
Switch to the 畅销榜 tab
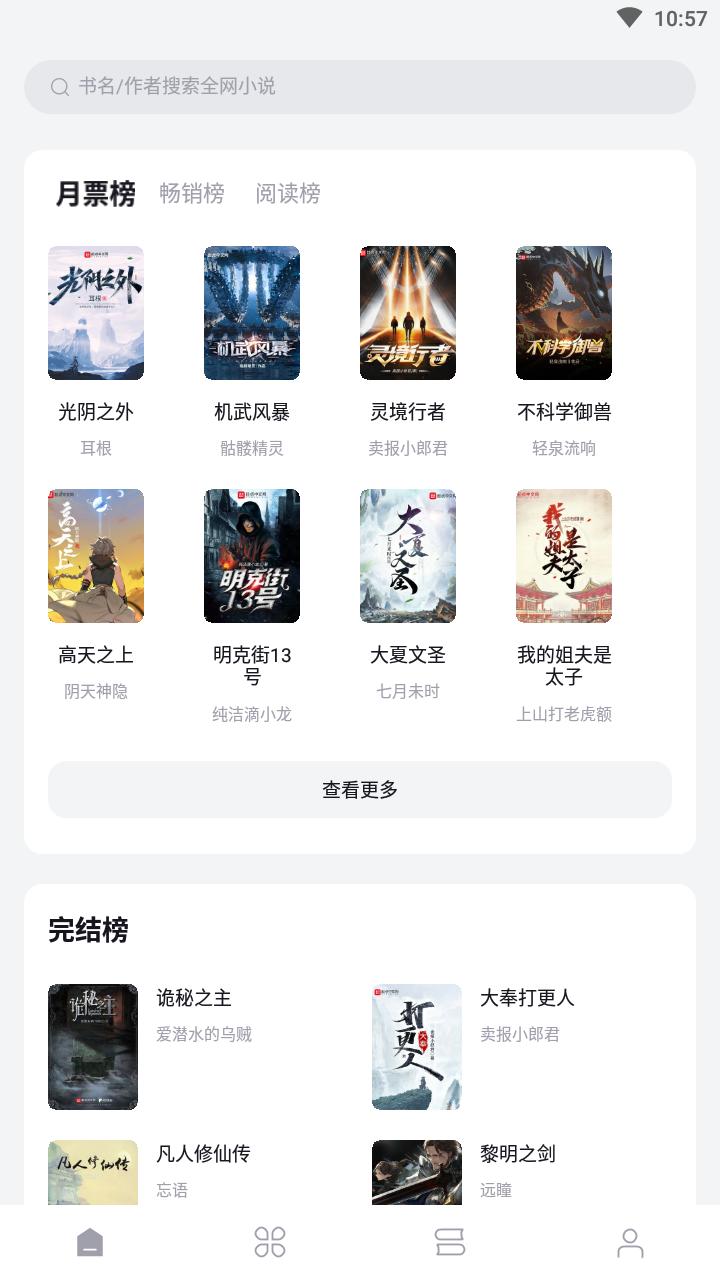[x=190, y=193]
